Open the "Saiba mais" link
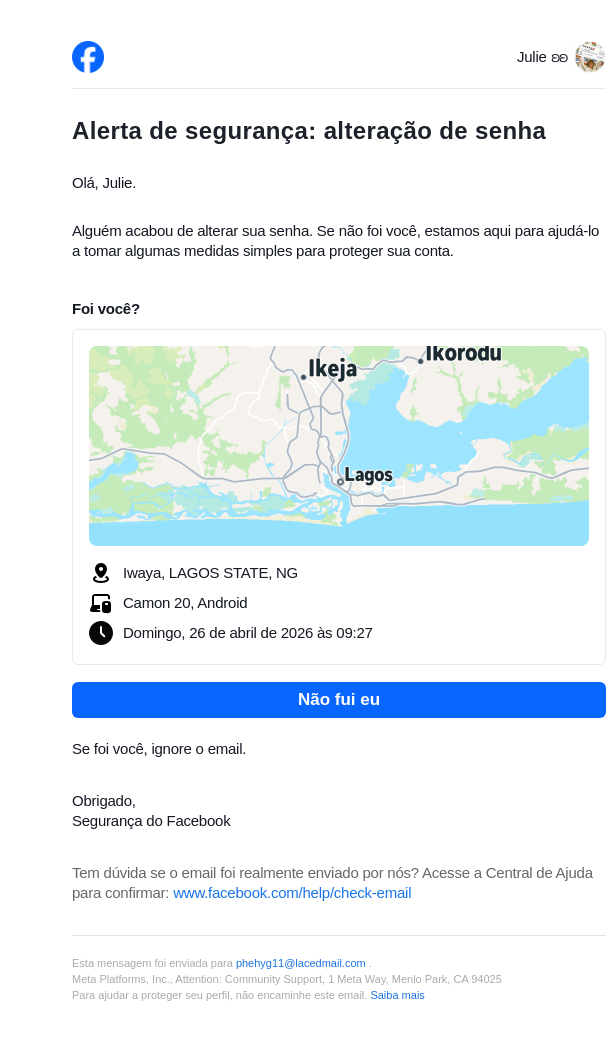The image size is (614, 1041). [397, 995]
